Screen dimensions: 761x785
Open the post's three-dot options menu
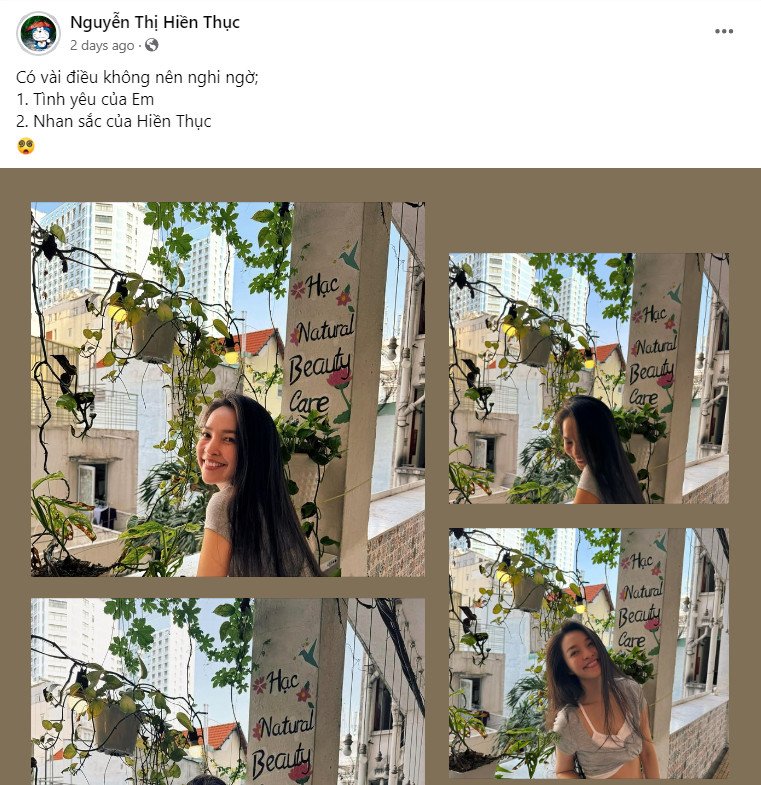pyautogui.click(x=724, y=32)
